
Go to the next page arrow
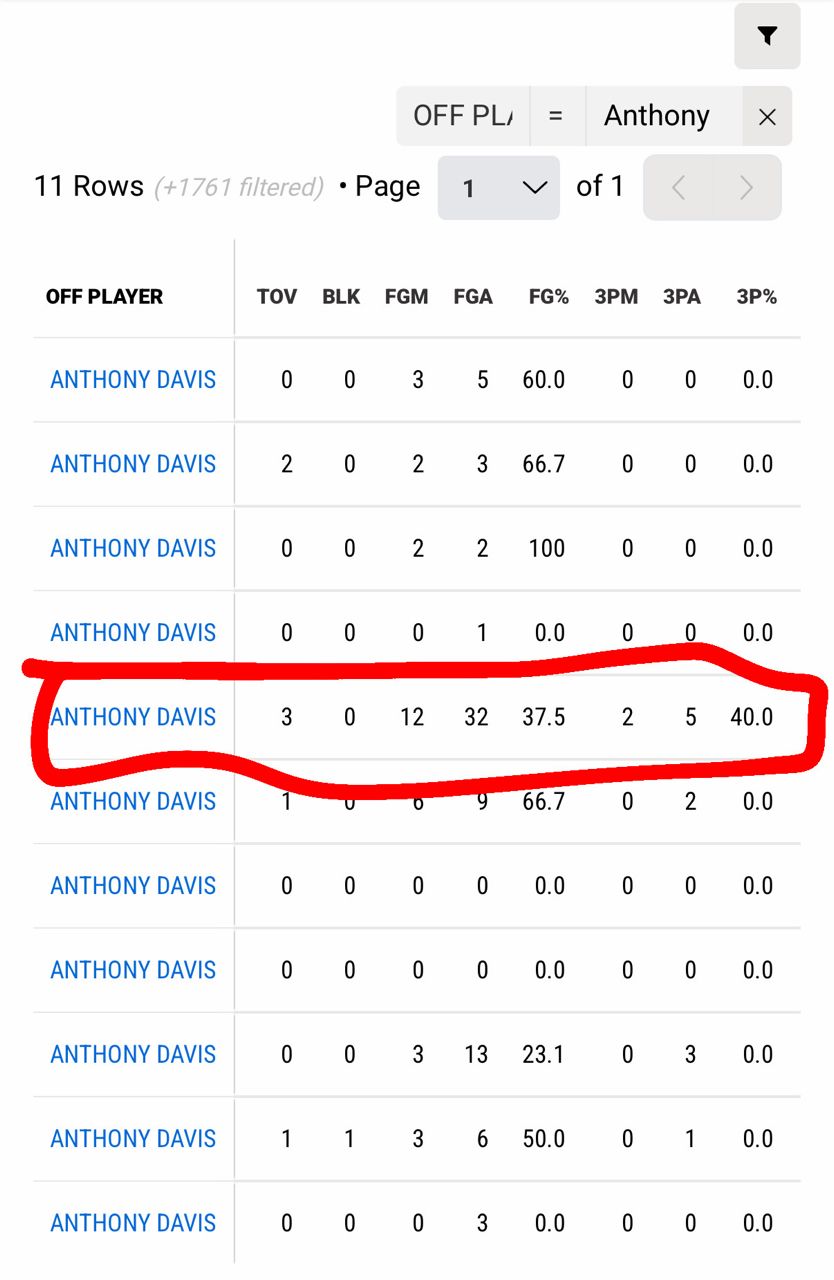pyautogui.click(x=746, y=187)
